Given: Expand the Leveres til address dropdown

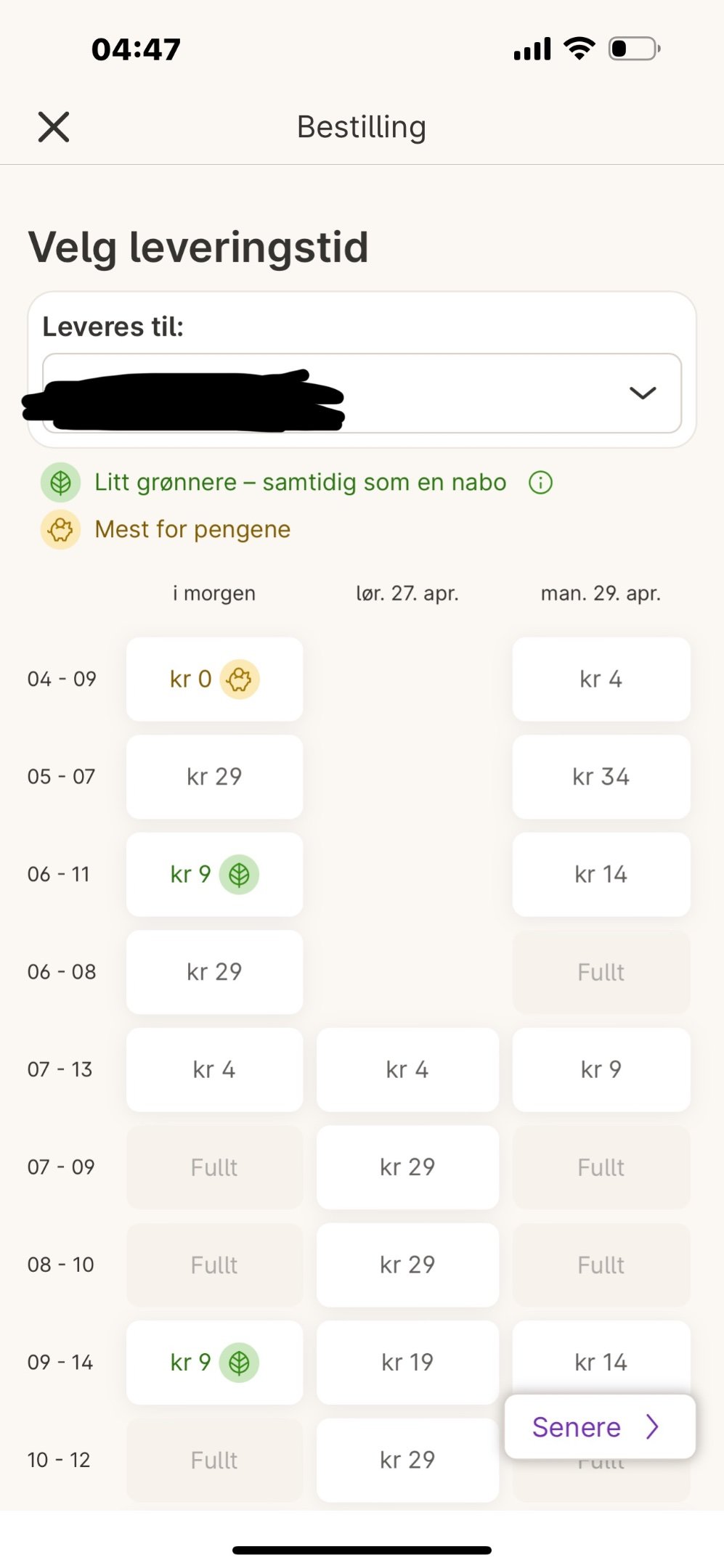Looking at the screenshot, I should 362,393.
